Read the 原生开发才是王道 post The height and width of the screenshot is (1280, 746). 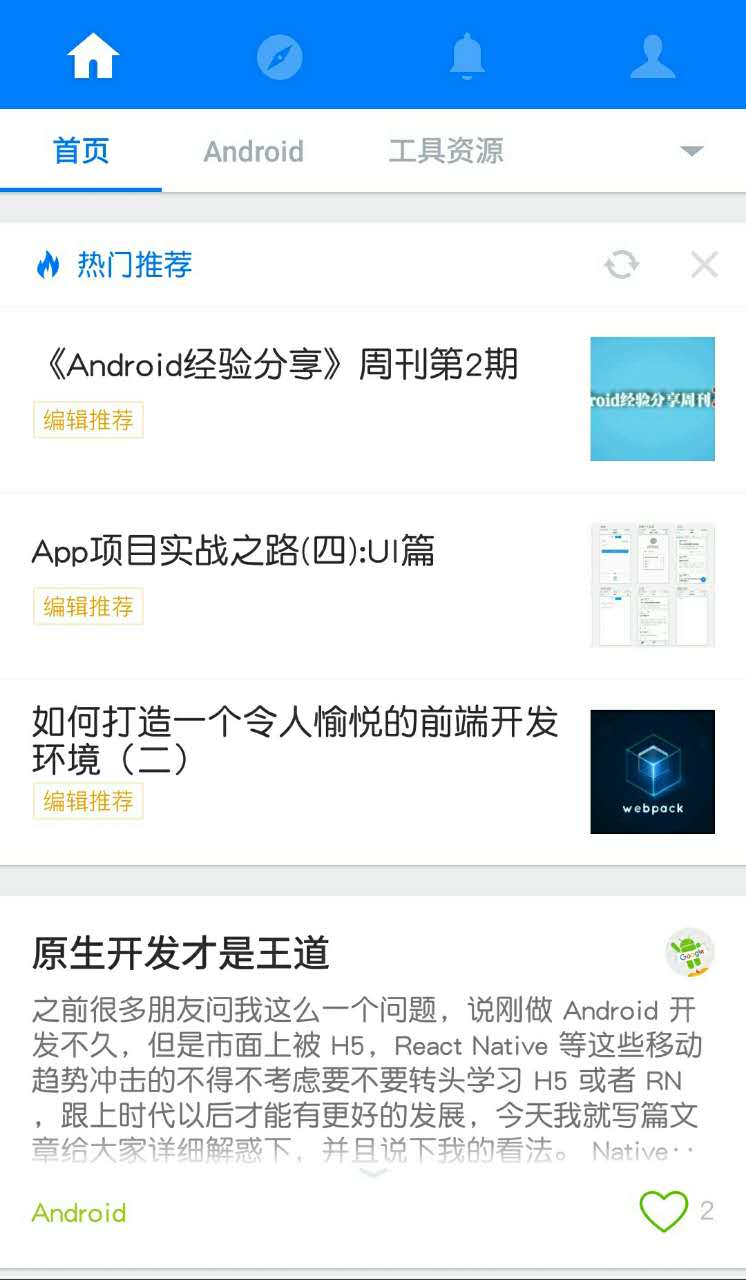coord(180,953)
